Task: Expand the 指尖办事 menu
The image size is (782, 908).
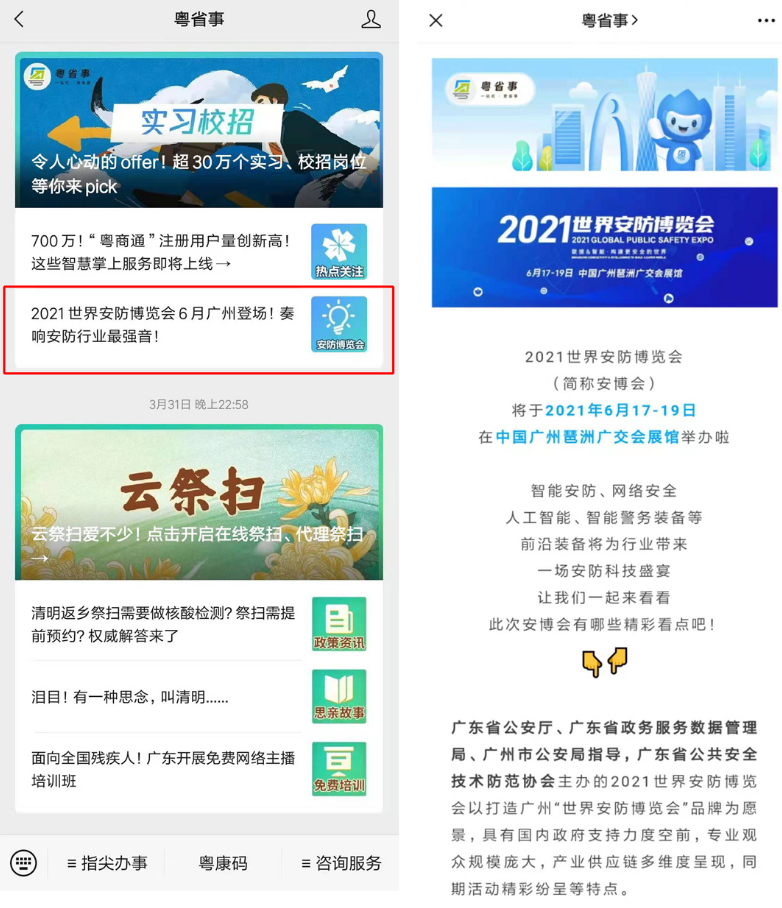Action: 107,863
